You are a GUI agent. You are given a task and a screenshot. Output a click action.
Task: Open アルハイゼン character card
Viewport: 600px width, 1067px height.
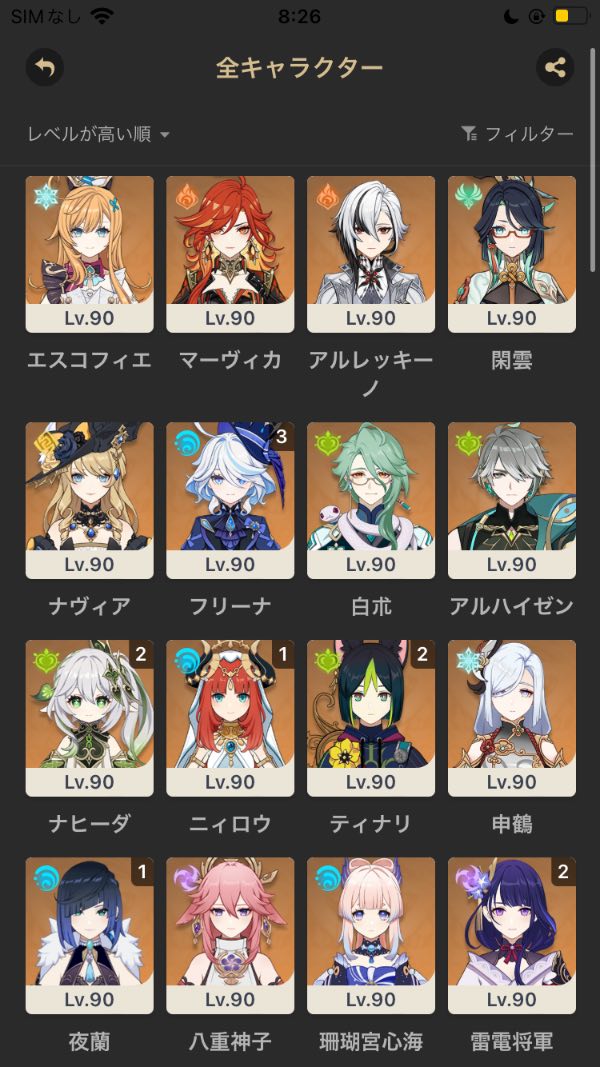(512, 500)
